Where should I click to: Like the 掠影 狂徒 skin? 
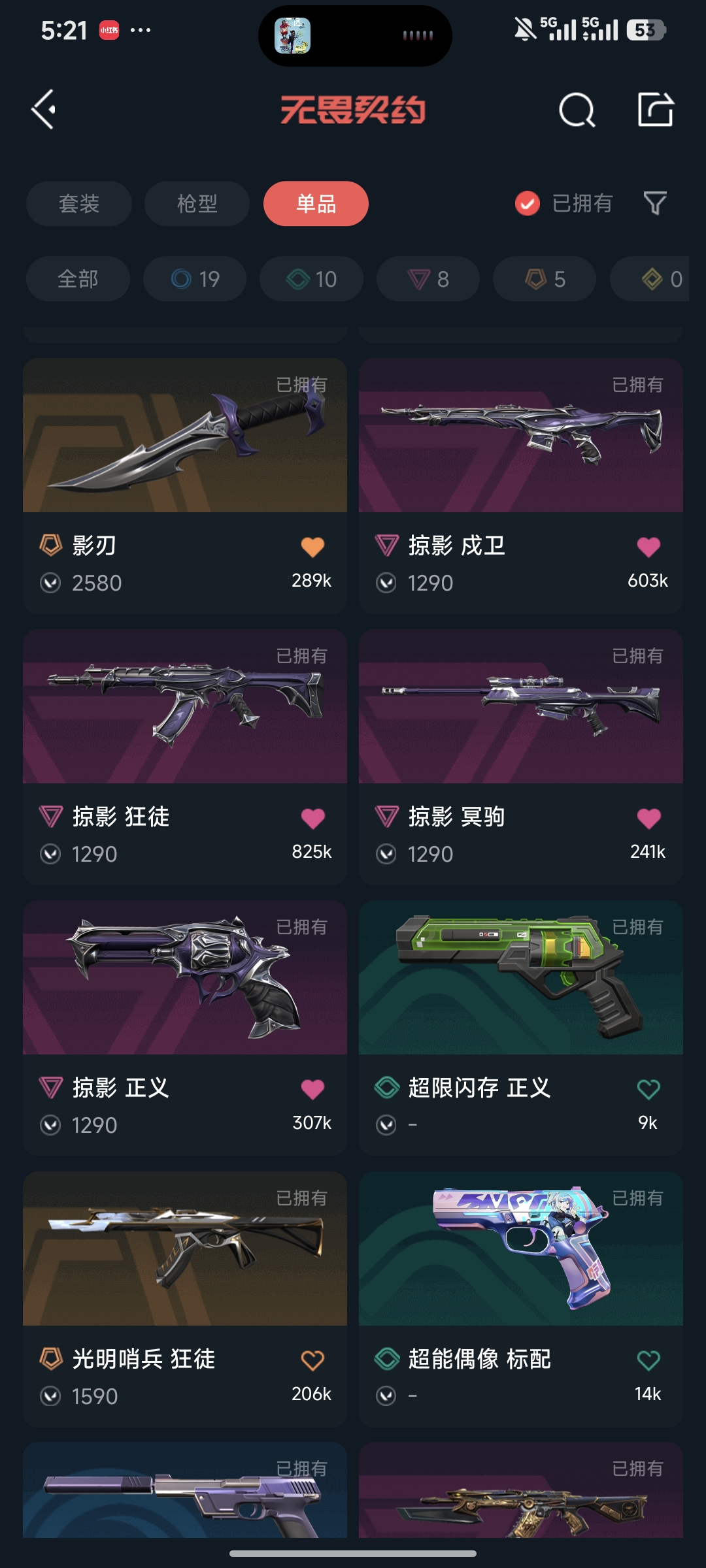(x=312, y=818)
